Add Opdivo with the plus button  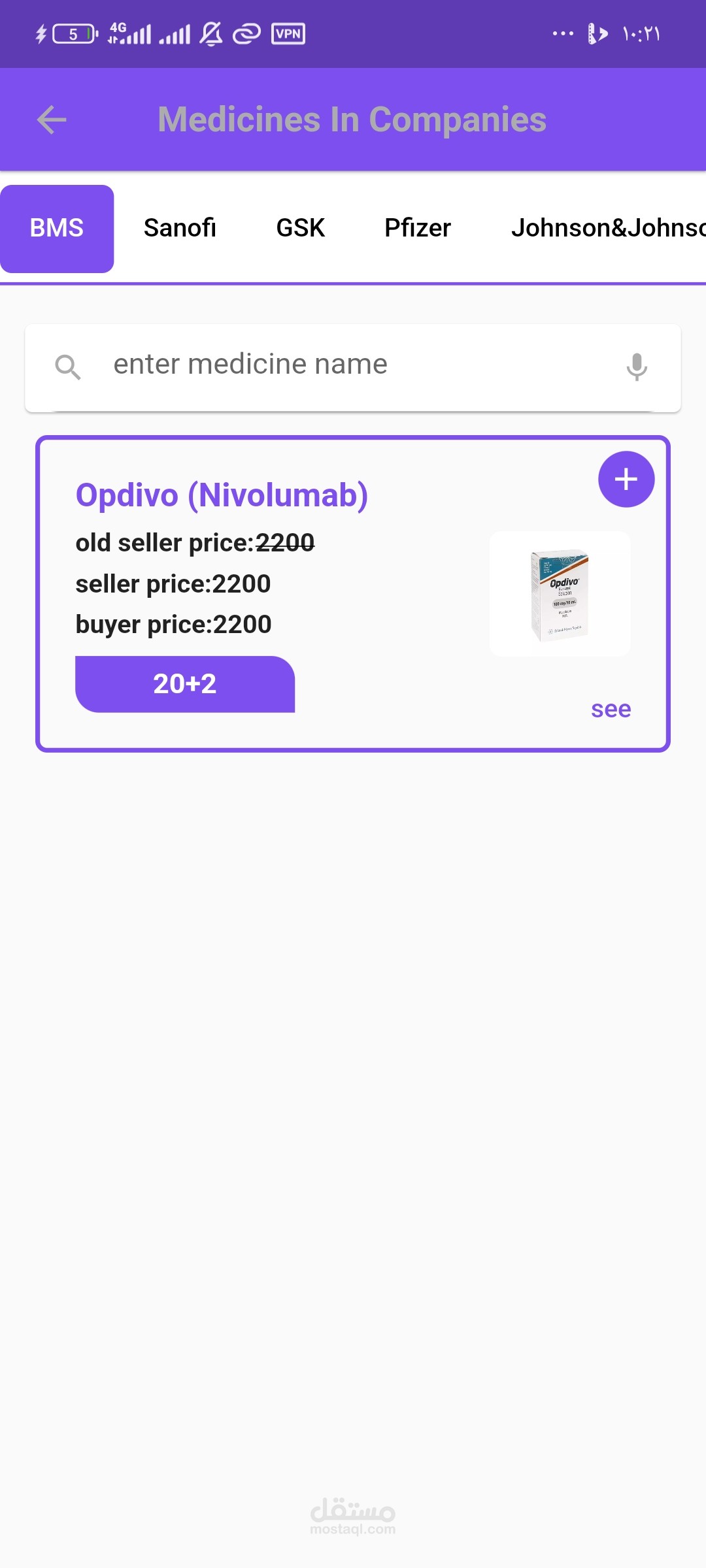(x=626, y=480)
